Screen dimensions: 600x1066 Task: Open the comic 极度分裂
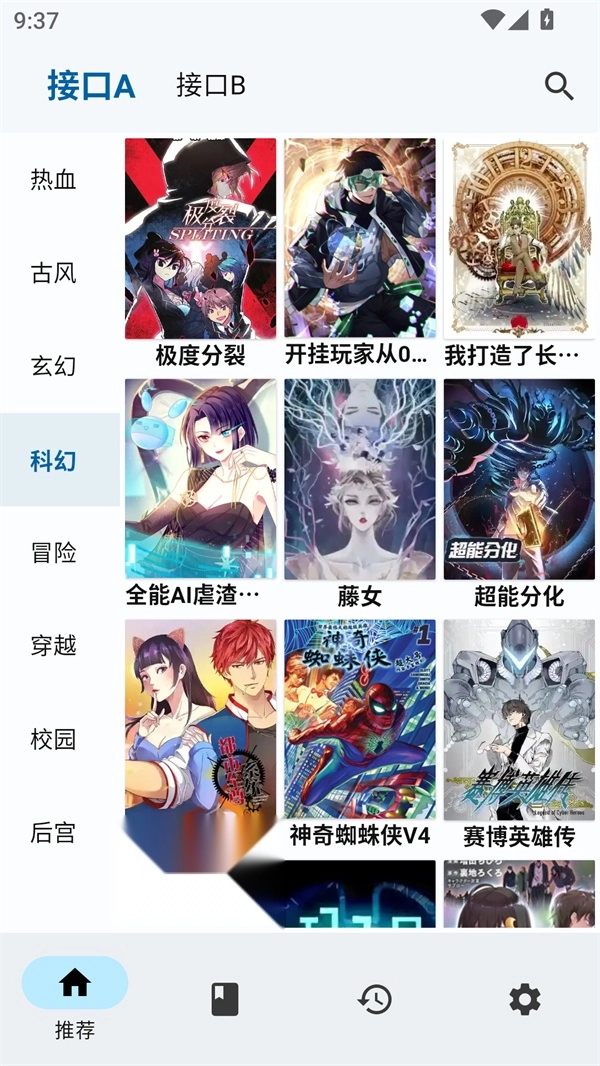coord(200,240)
